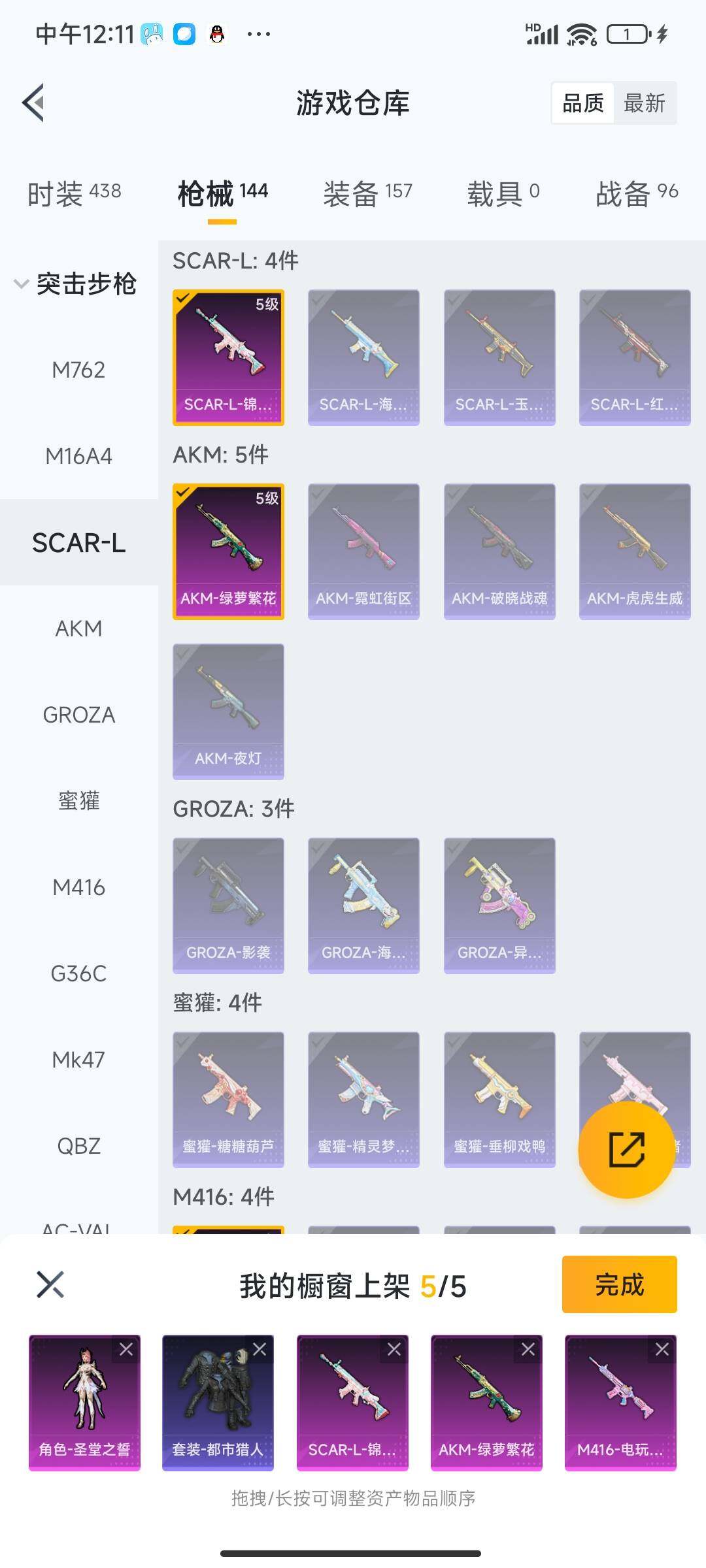Go back from 游戏仓库 page

(34, 103)
